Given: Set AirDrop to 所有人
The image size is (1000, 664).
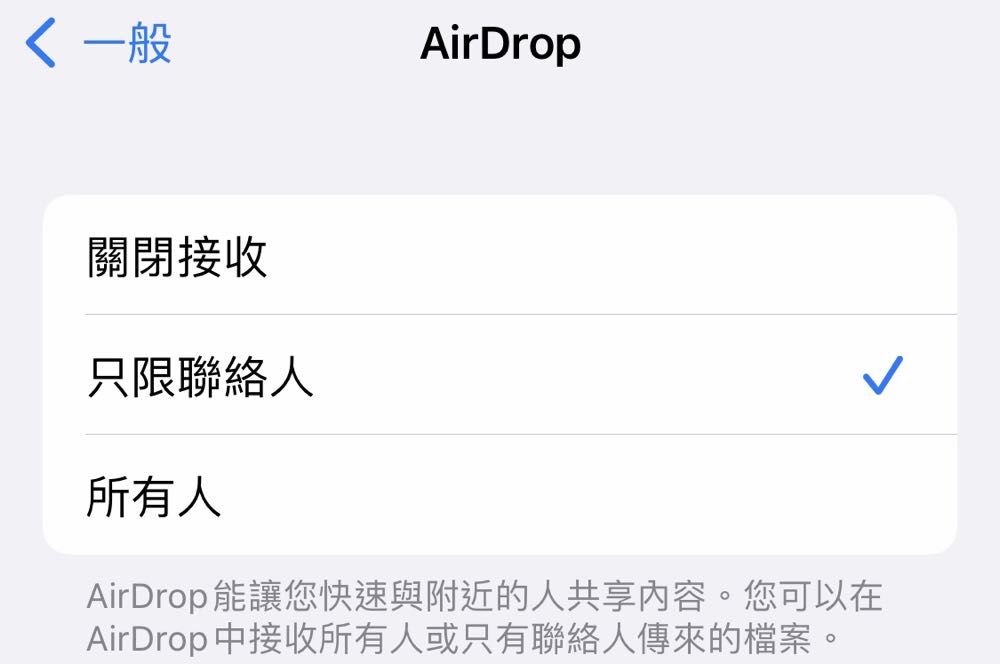Looking at the screenshot, I should coord(153,496).
